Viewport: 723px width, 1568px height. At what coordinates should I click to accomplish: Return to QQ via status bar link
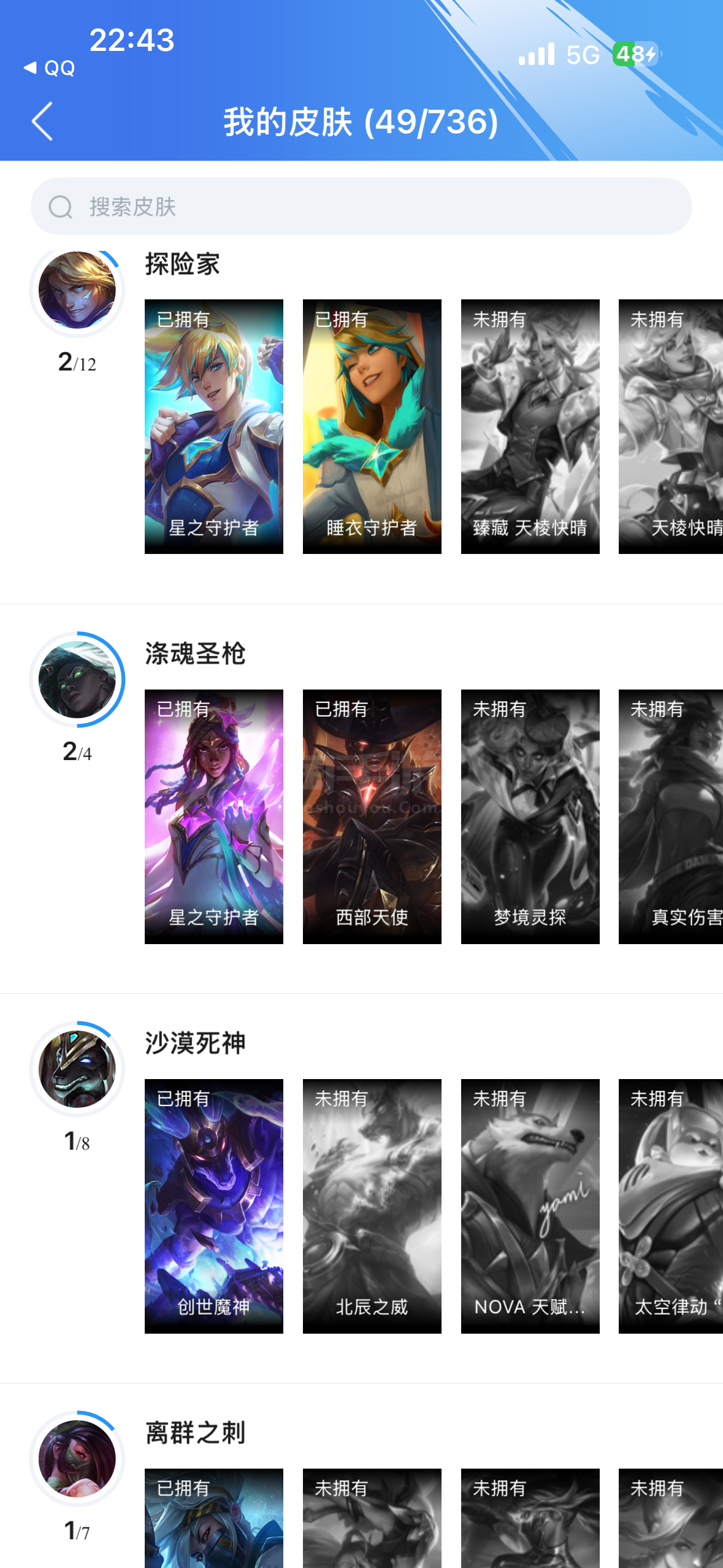tap(50, 68)
